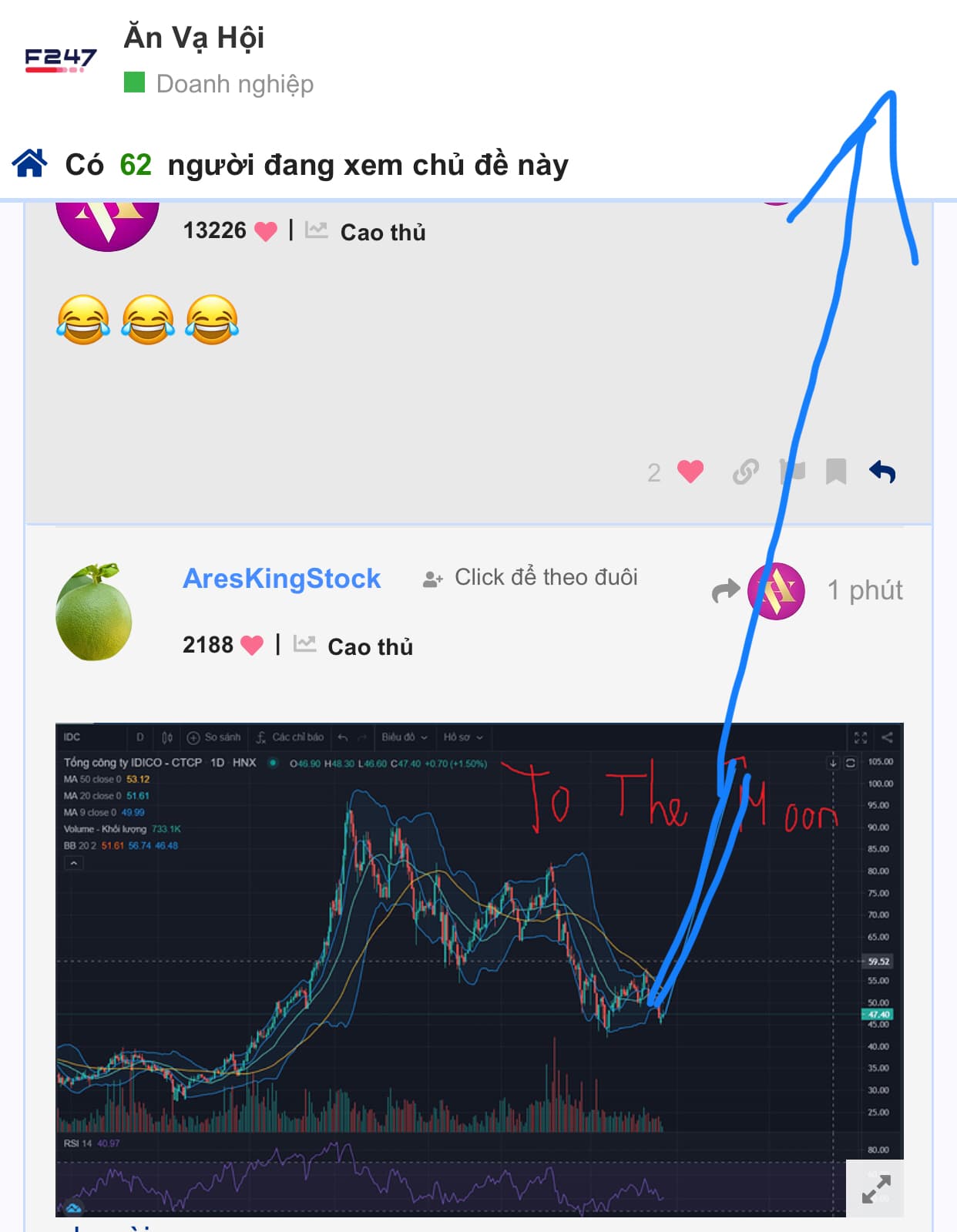Viewport: 957px width, 1232px height.
Task: Show the post AresKingStock replied to
Action: click(x=759, y=591)
